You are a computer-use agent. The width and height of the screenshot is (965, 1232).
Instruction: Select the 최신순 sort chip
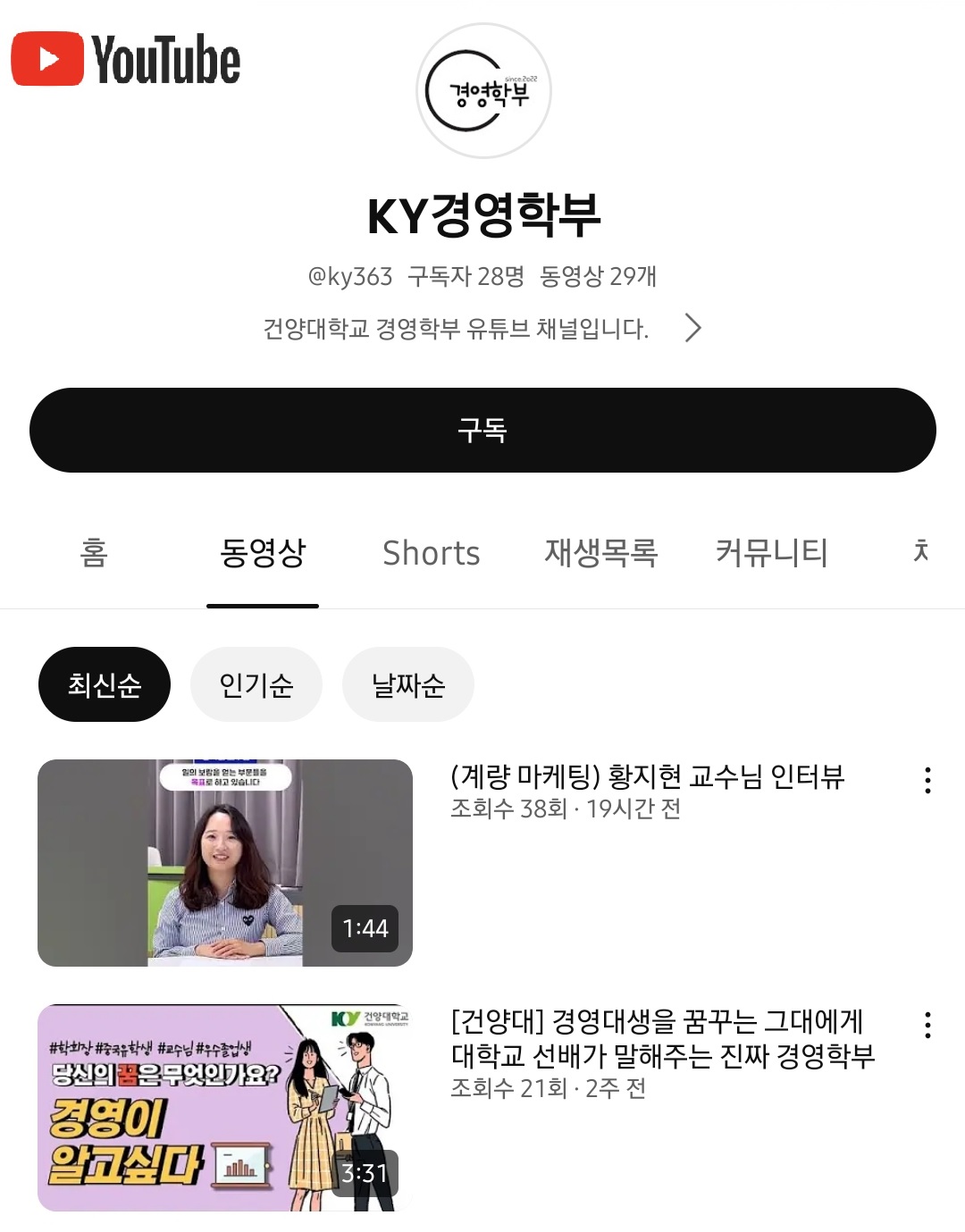[105, 685]
